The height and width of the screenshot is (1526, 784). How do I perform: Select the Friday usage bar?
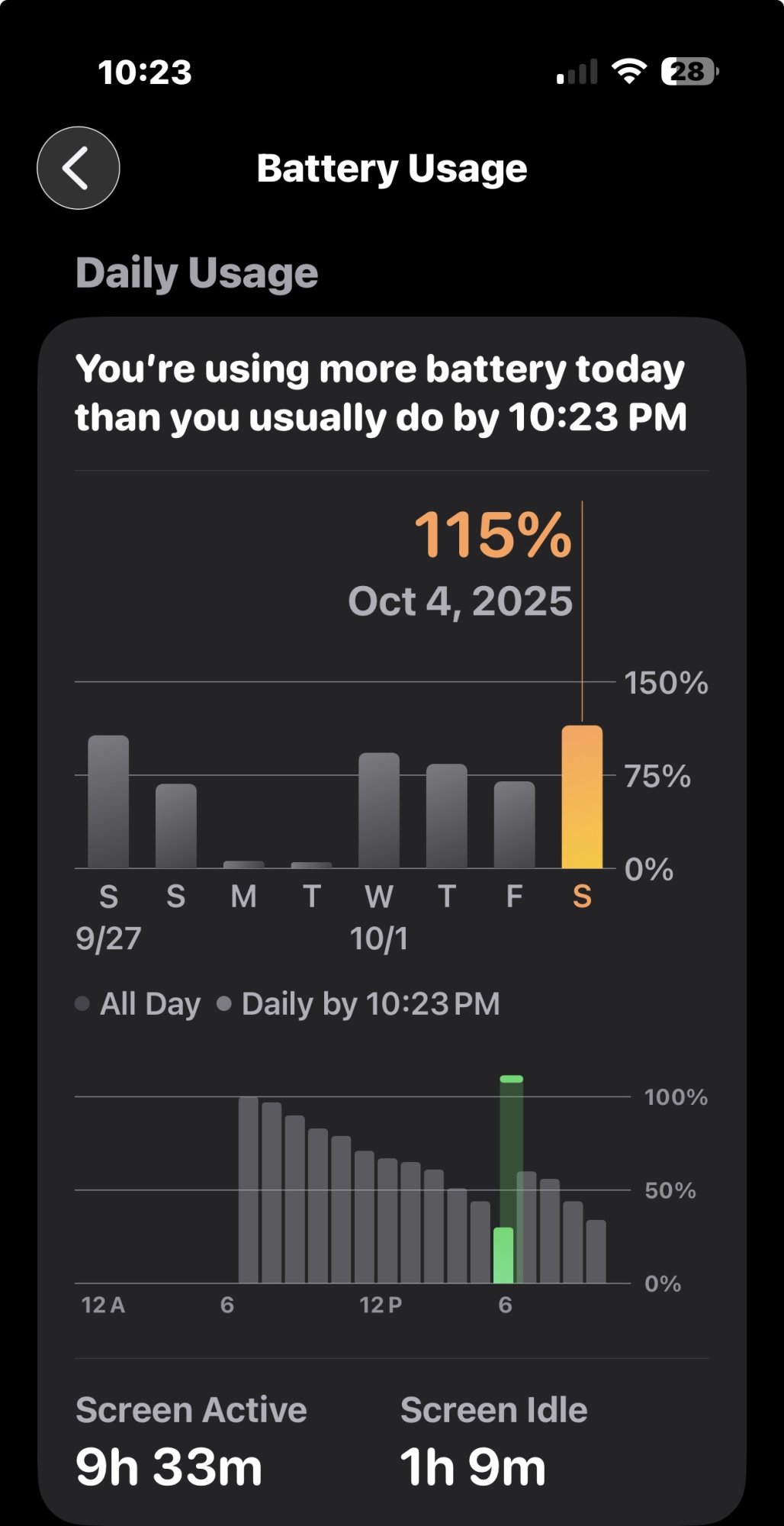click(514, 825)
